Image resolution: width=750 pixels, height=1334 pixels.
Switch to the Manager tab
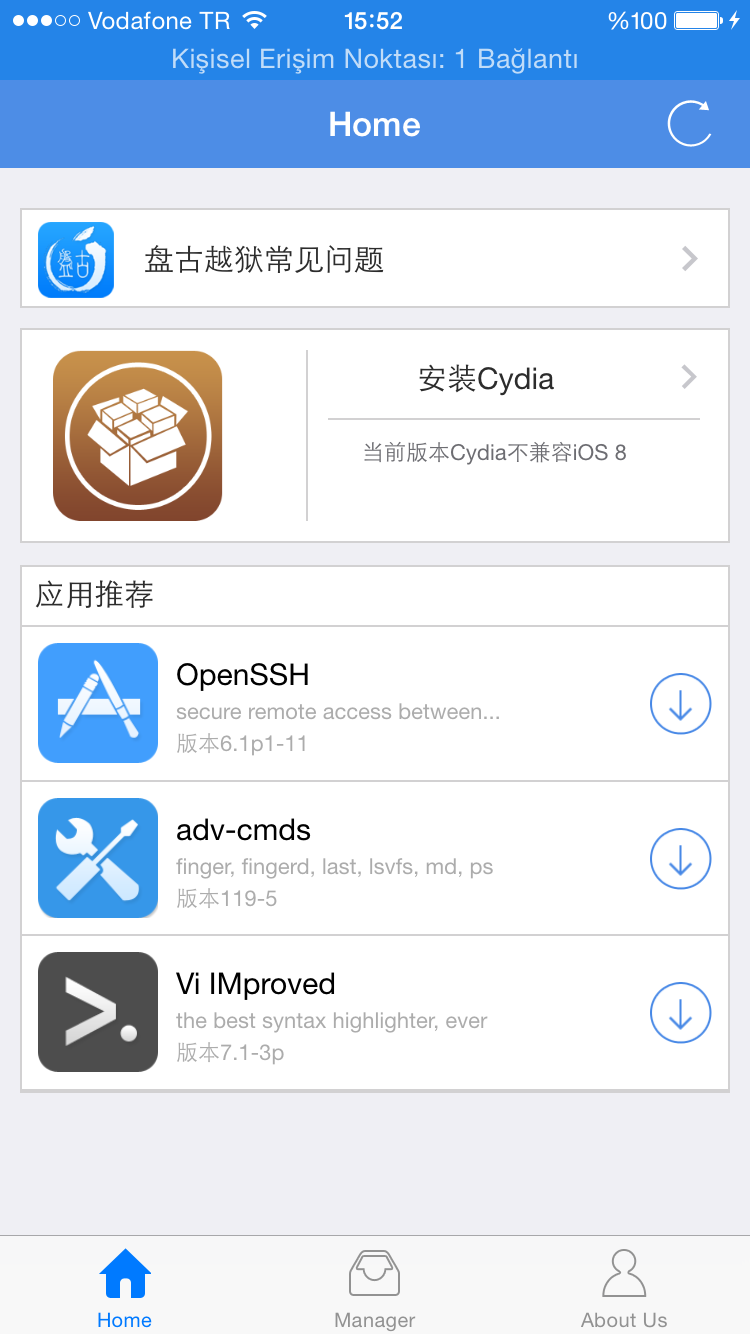375,1288
